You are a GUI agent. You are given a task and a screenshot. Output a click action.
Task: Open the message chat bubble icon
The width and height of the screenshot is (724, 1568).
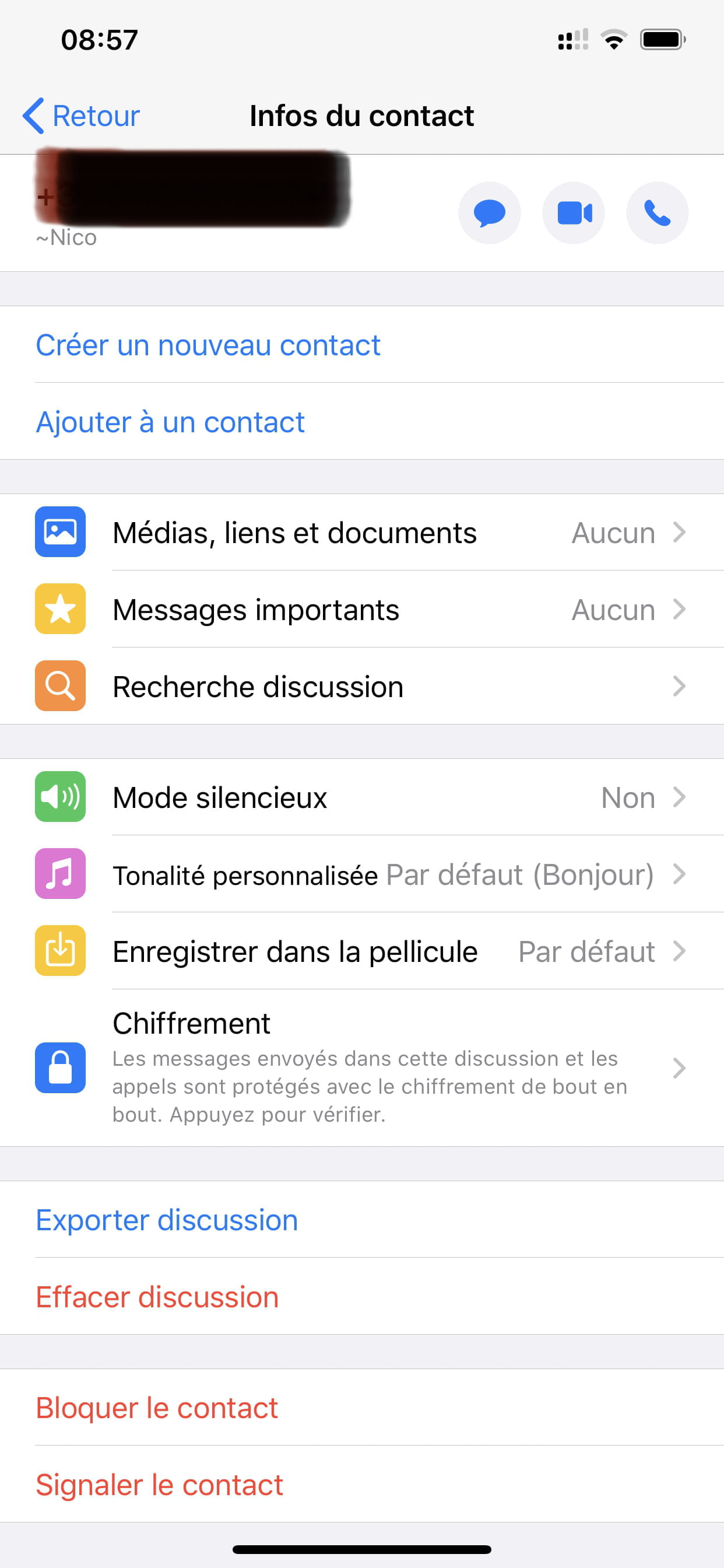tap(489, 213)
